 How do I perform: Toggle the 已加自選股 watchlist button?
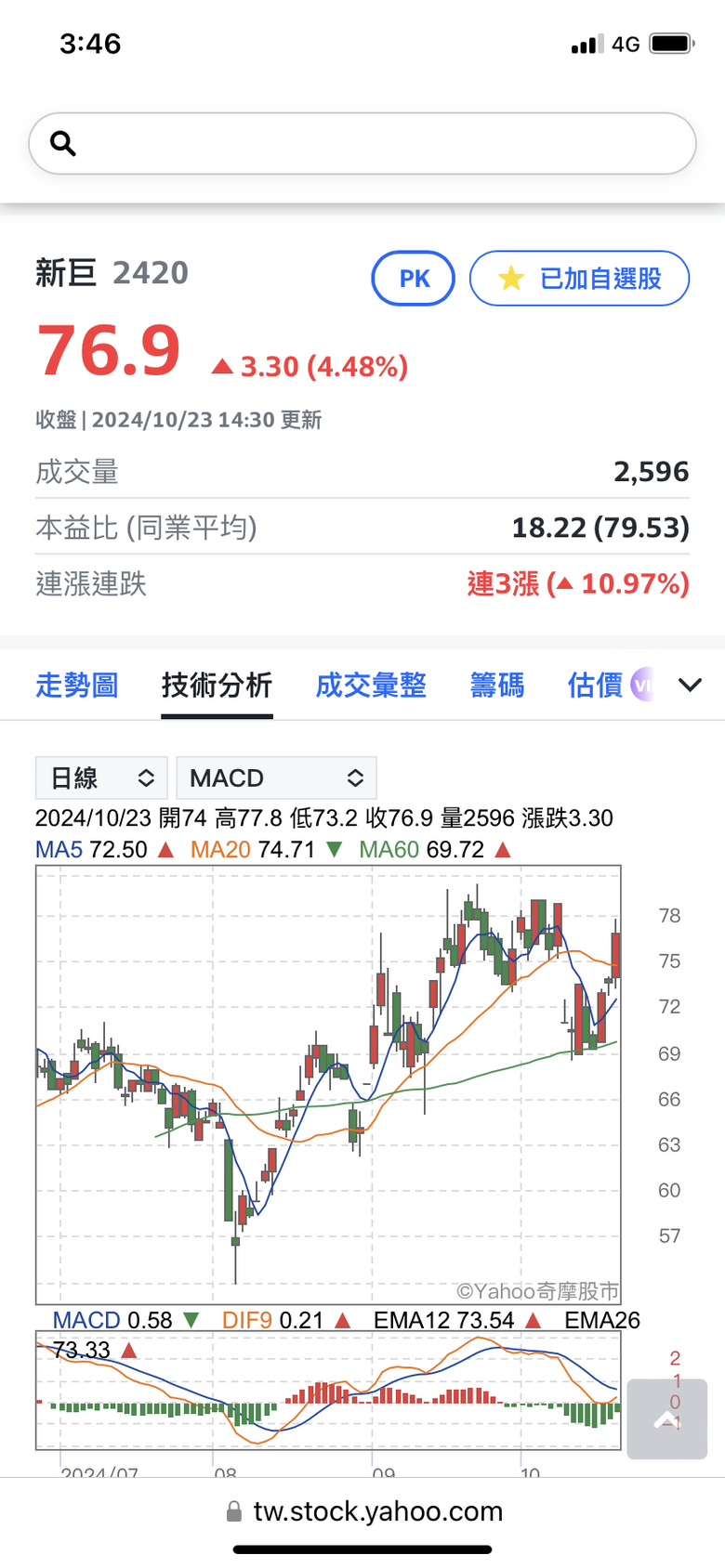coord(579,279)
